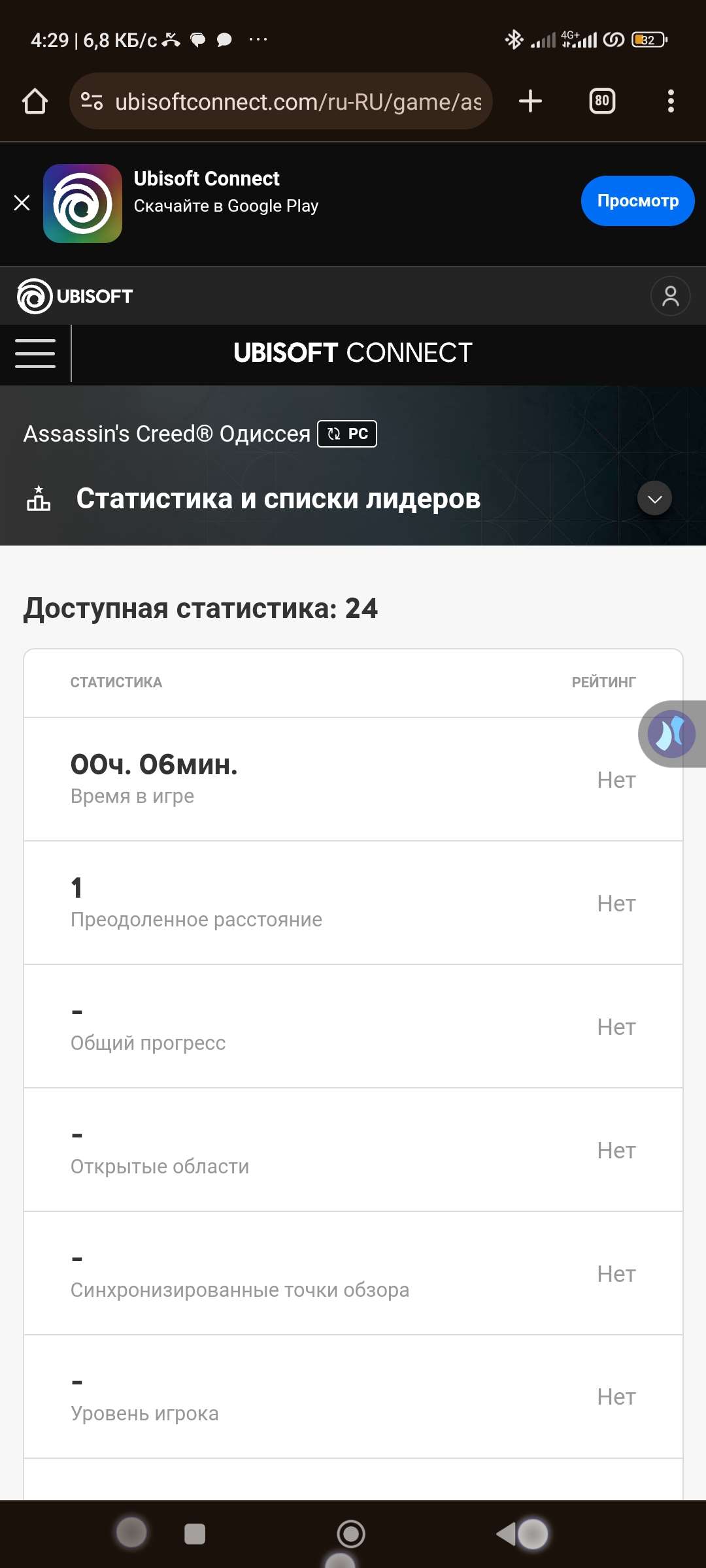Click the Ubisoft swirl logo
Image resolution: width=706 pixels, height=1568 pixels.
pos(31,295)
